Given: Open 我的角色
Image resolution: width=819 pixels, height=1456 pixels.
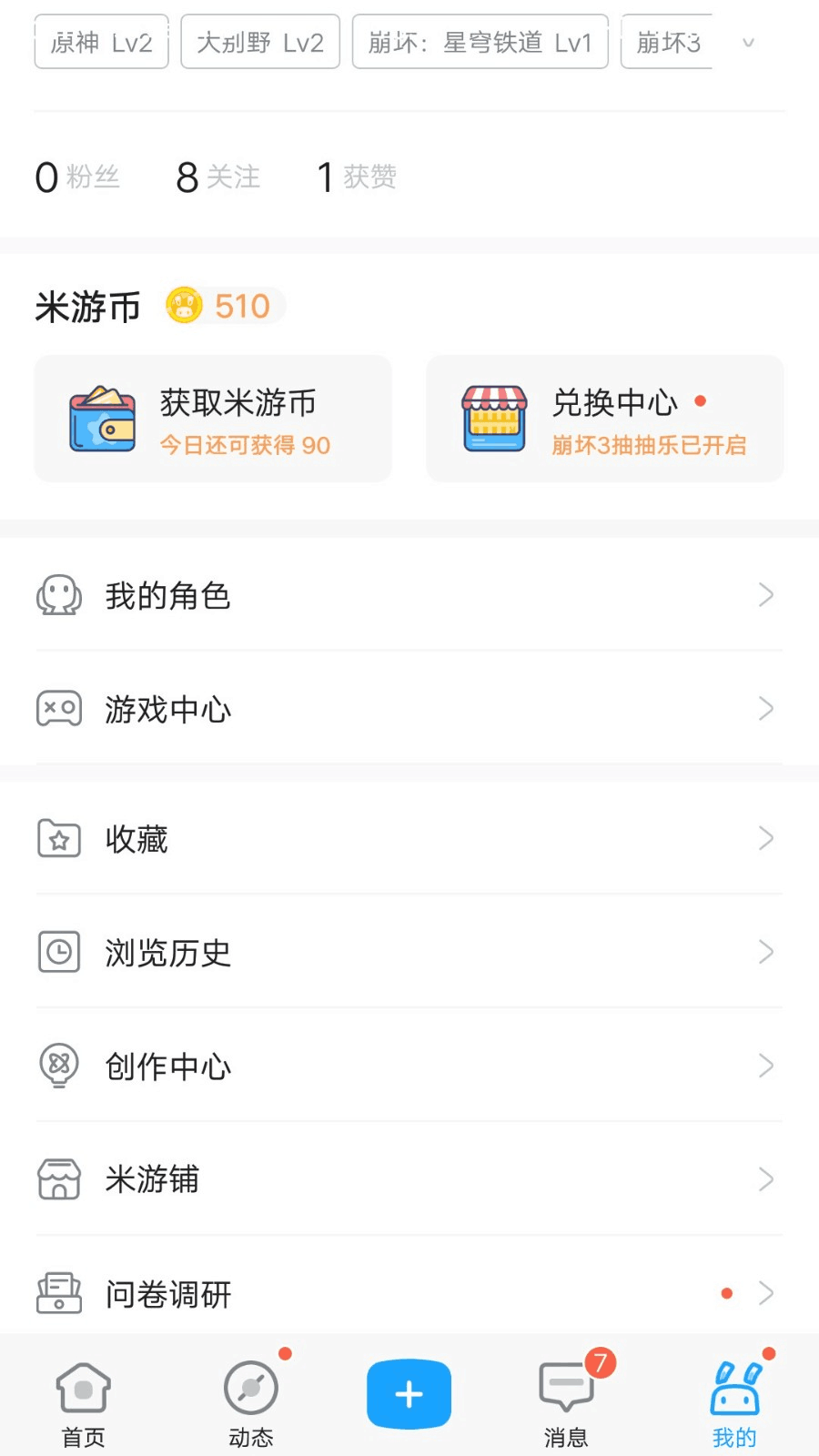Looking at the screenshot, I should pos(409,595).
